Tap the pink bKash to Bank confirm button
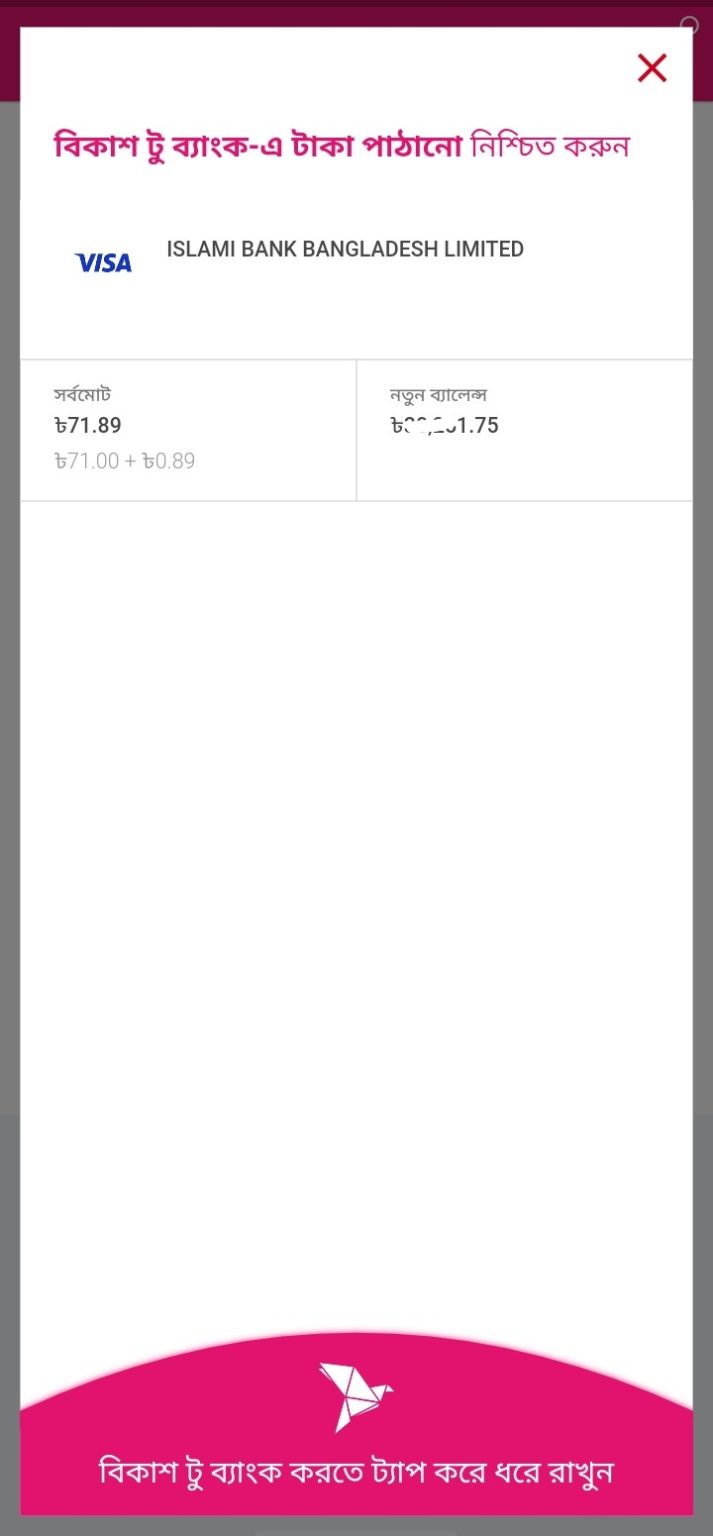 [356, 1424]
